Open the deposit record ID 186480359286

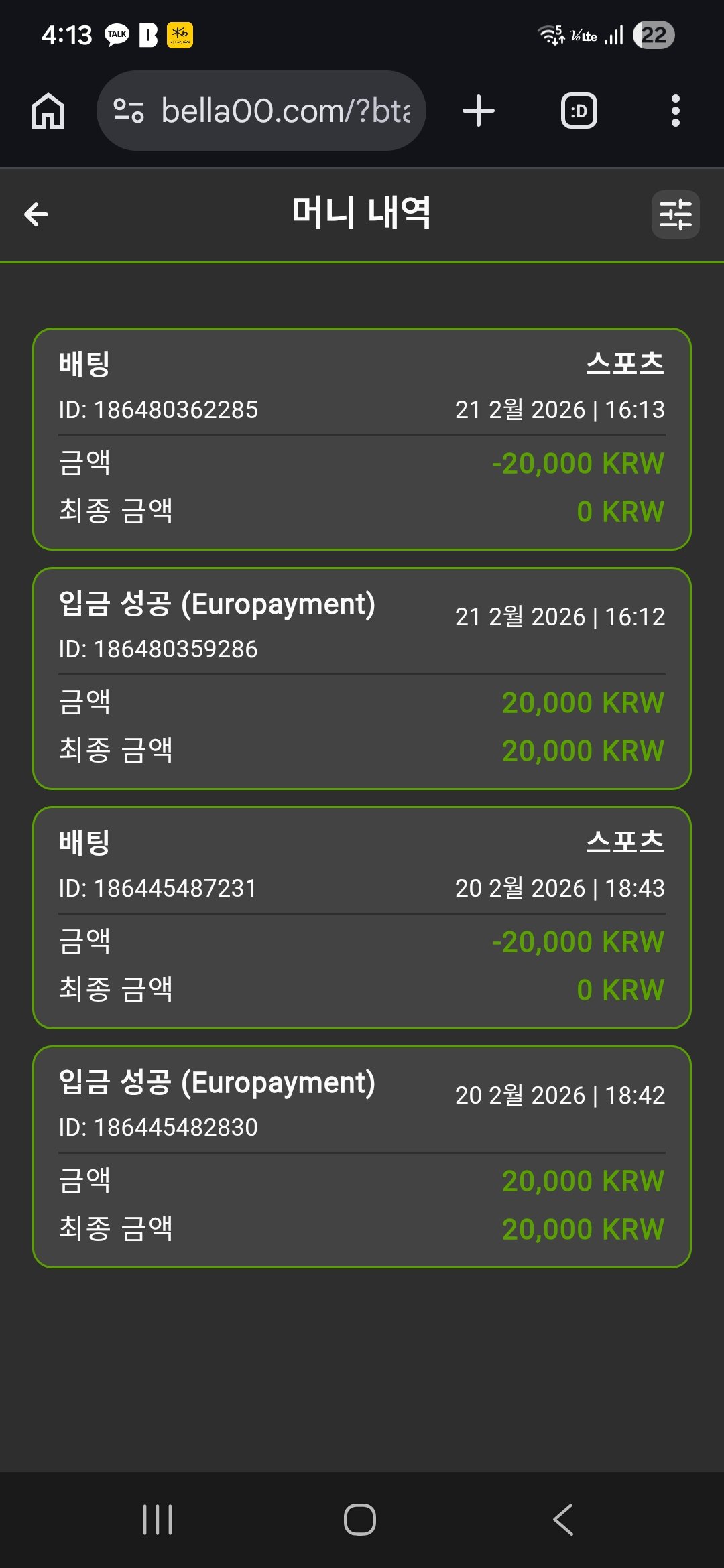[x=362, y=678]
